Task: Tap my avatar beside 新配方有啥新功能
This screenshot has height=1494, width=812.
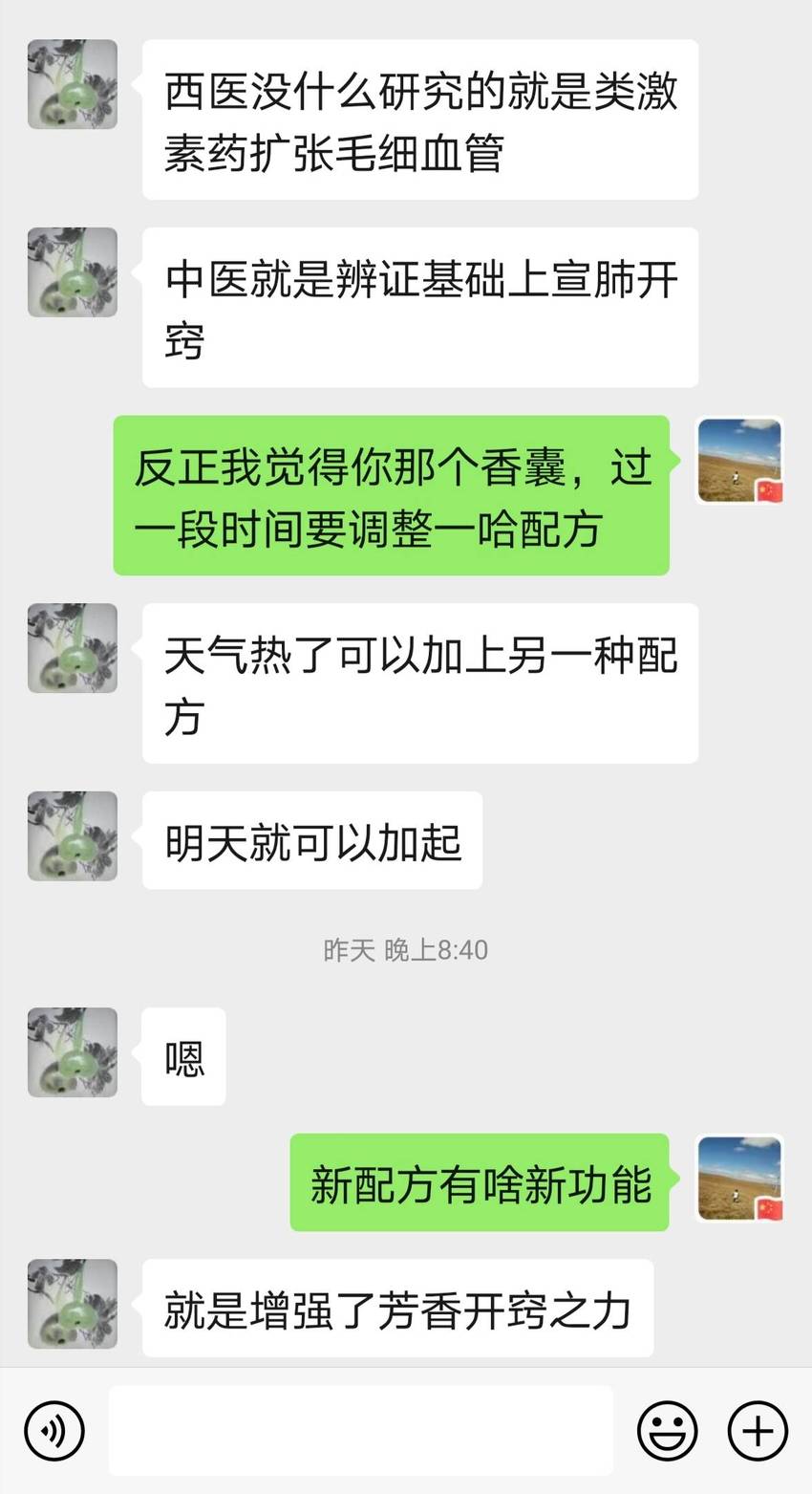Action: [740, 1180]
